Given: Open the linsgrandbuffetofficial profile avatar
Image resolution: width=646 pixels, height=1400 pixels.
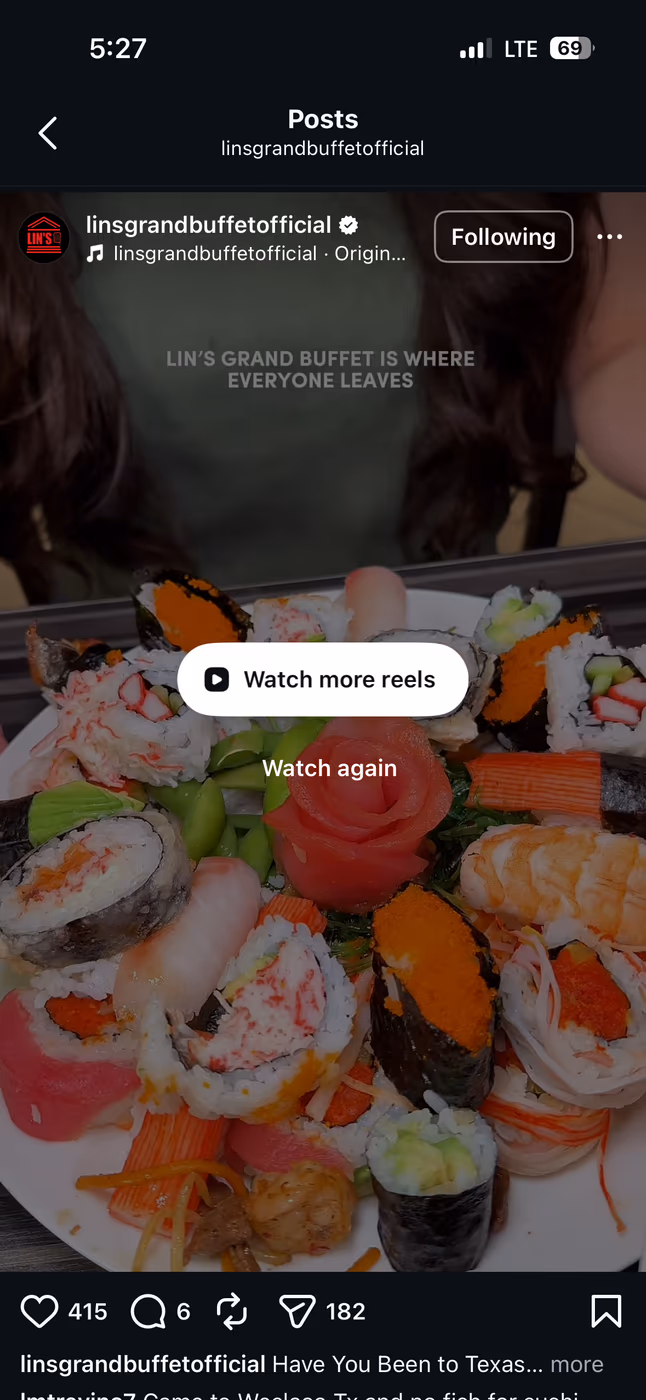Looking at the screenshot, I should (x=44, y=238).
